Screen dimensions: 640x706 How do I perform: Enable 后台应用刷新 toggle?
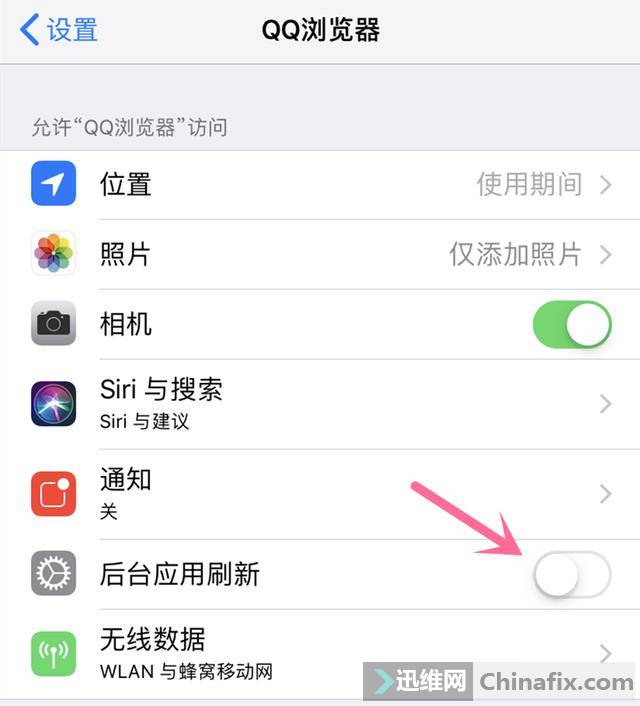(x=571, y=575)
